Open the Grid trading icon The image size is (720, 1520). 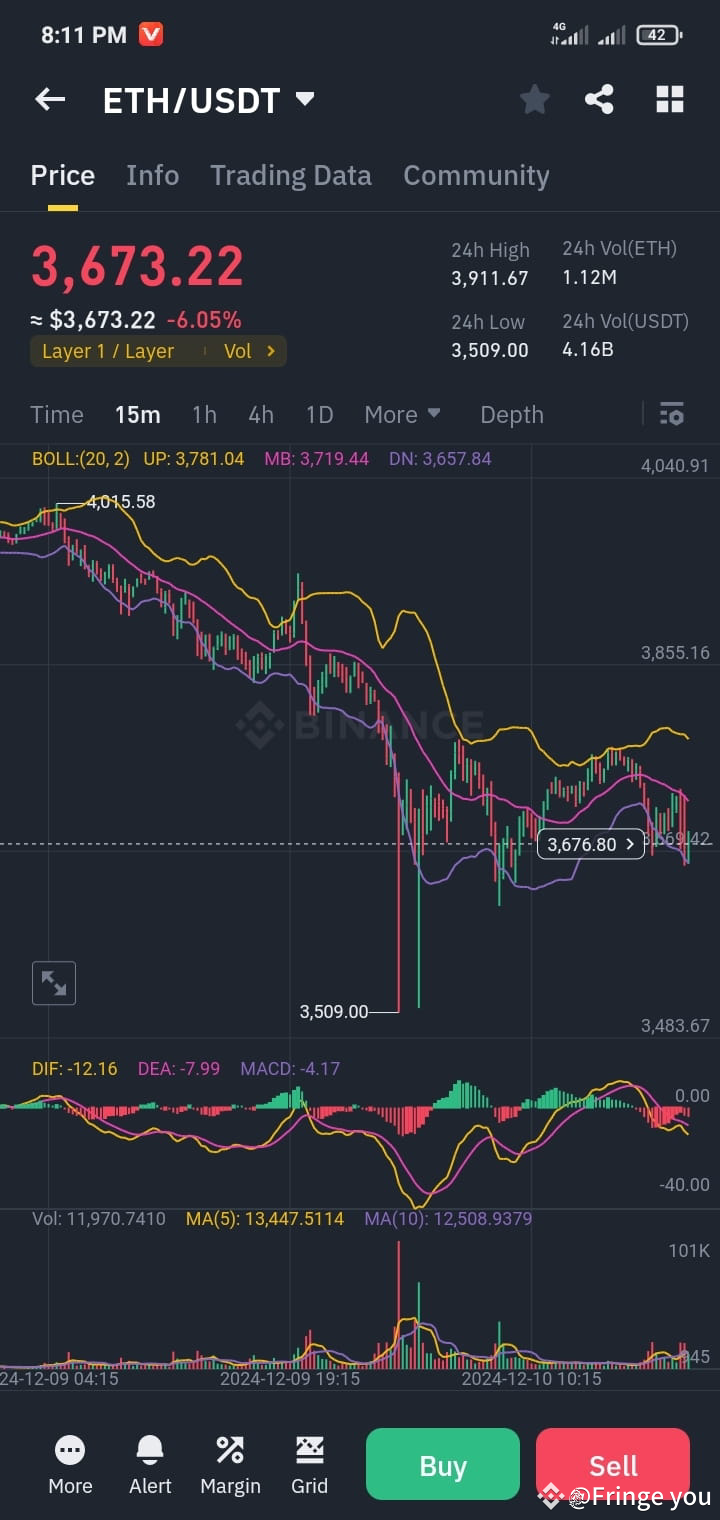pyautogui.click(x=309, y=1463)
